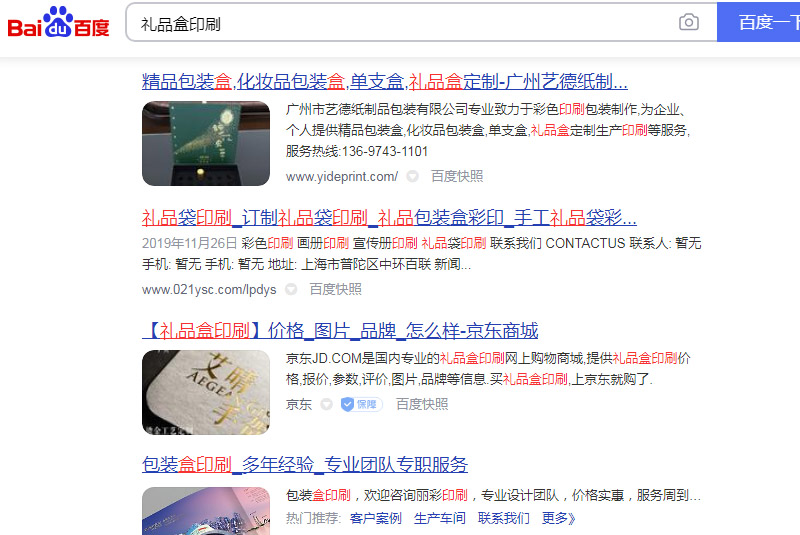The width and height of the screenshot is (800, 535).
Task: Open the 精品包装盒 广州艺德纸制 result
Action: pyautogui.click(x=385, y=81)
